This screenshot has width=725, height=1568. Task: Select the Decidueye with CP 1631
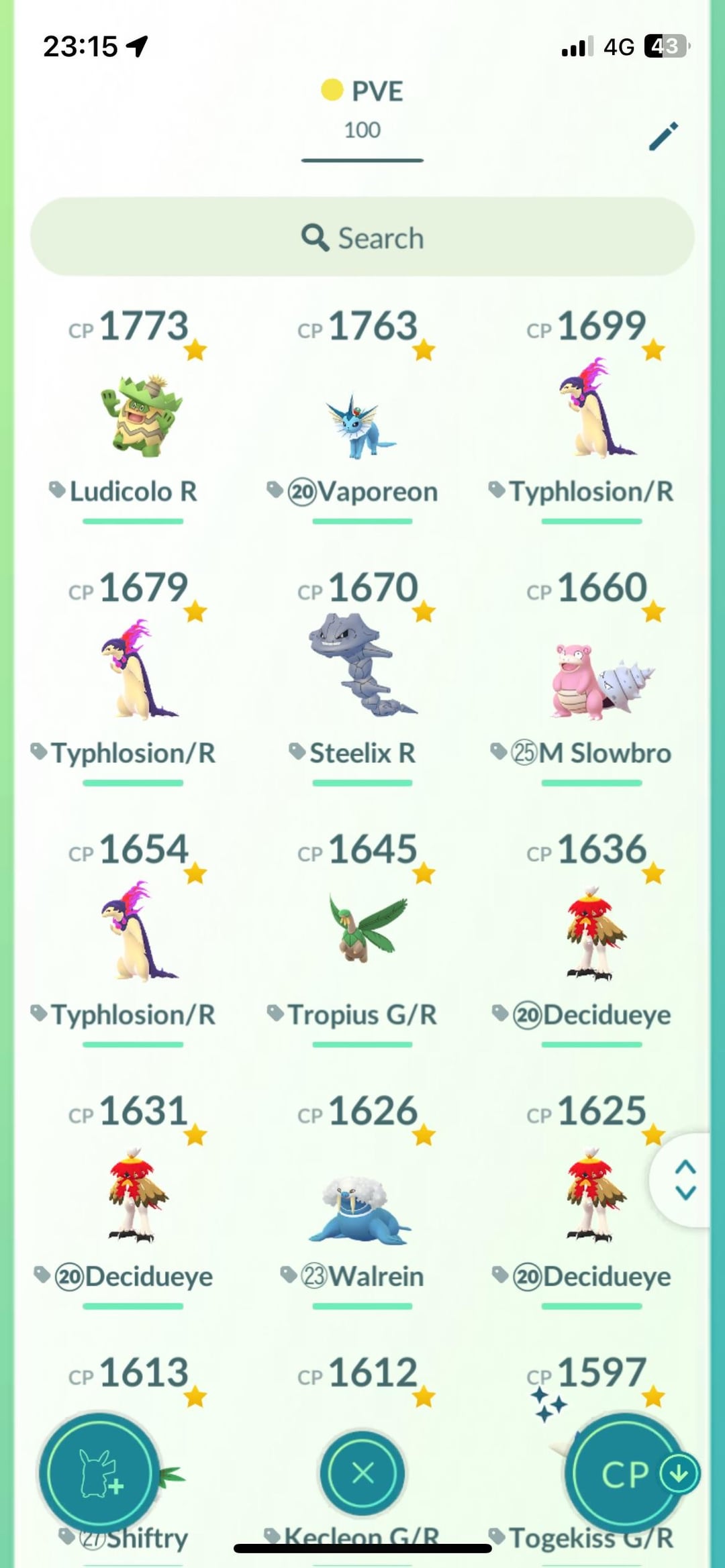[x=133, y=1198]
